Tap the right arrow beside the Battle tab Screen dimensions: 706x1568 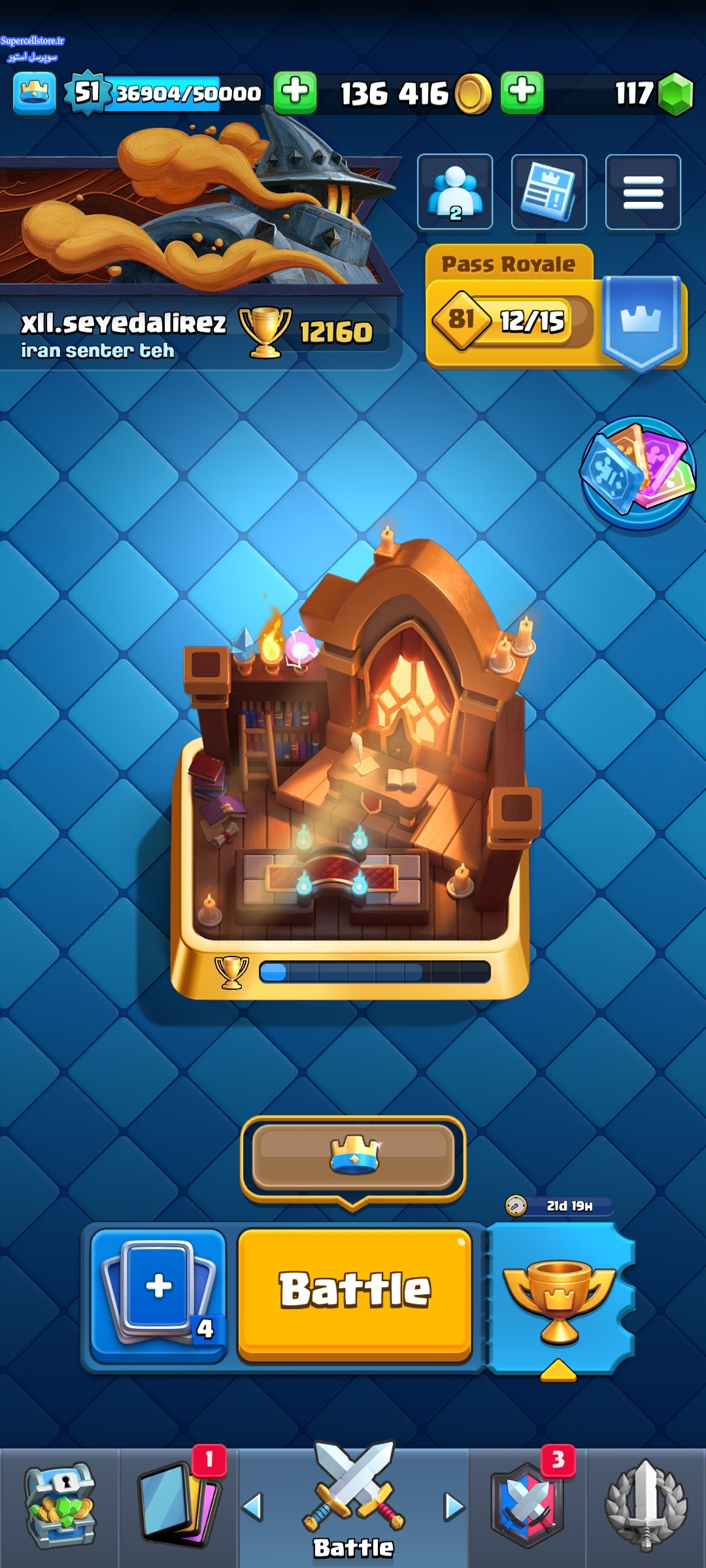click(454, 1506)
